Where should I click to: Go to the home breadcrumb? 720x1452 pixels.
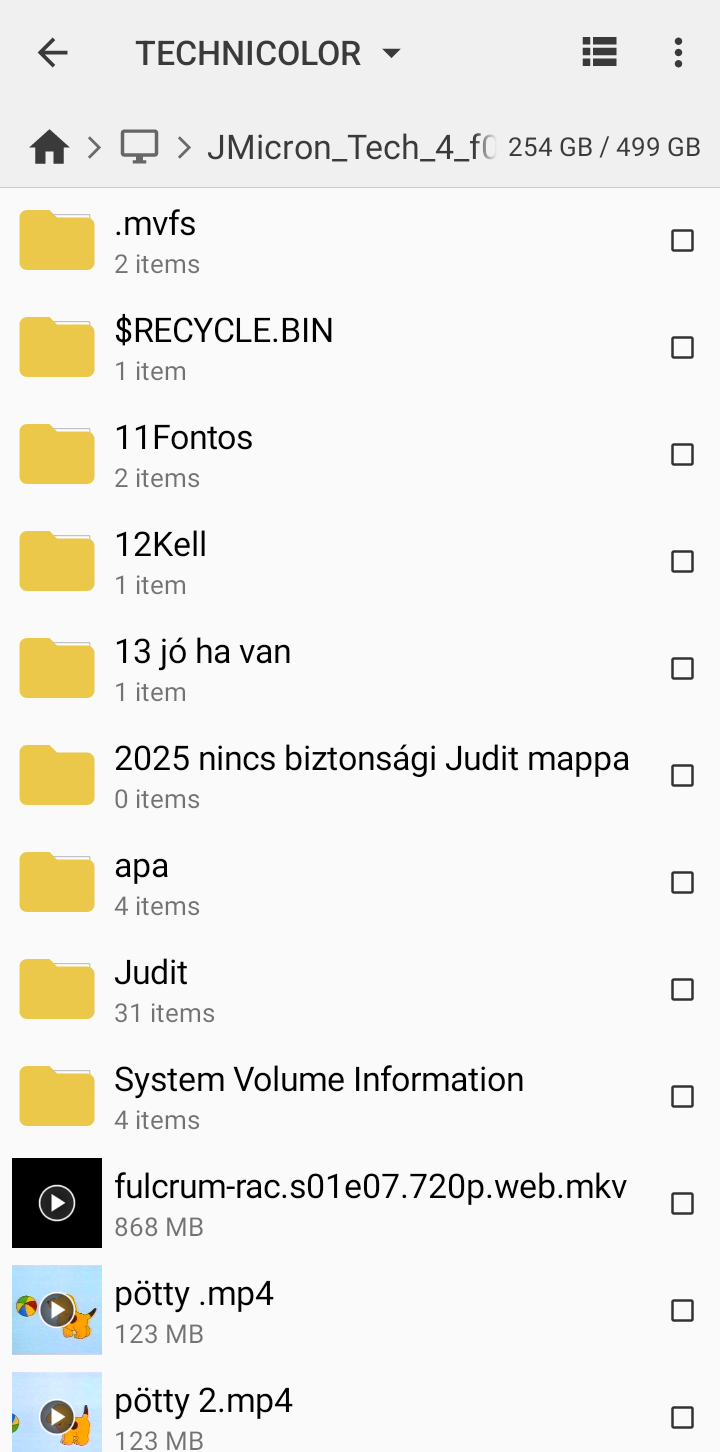tap(49, 148)
